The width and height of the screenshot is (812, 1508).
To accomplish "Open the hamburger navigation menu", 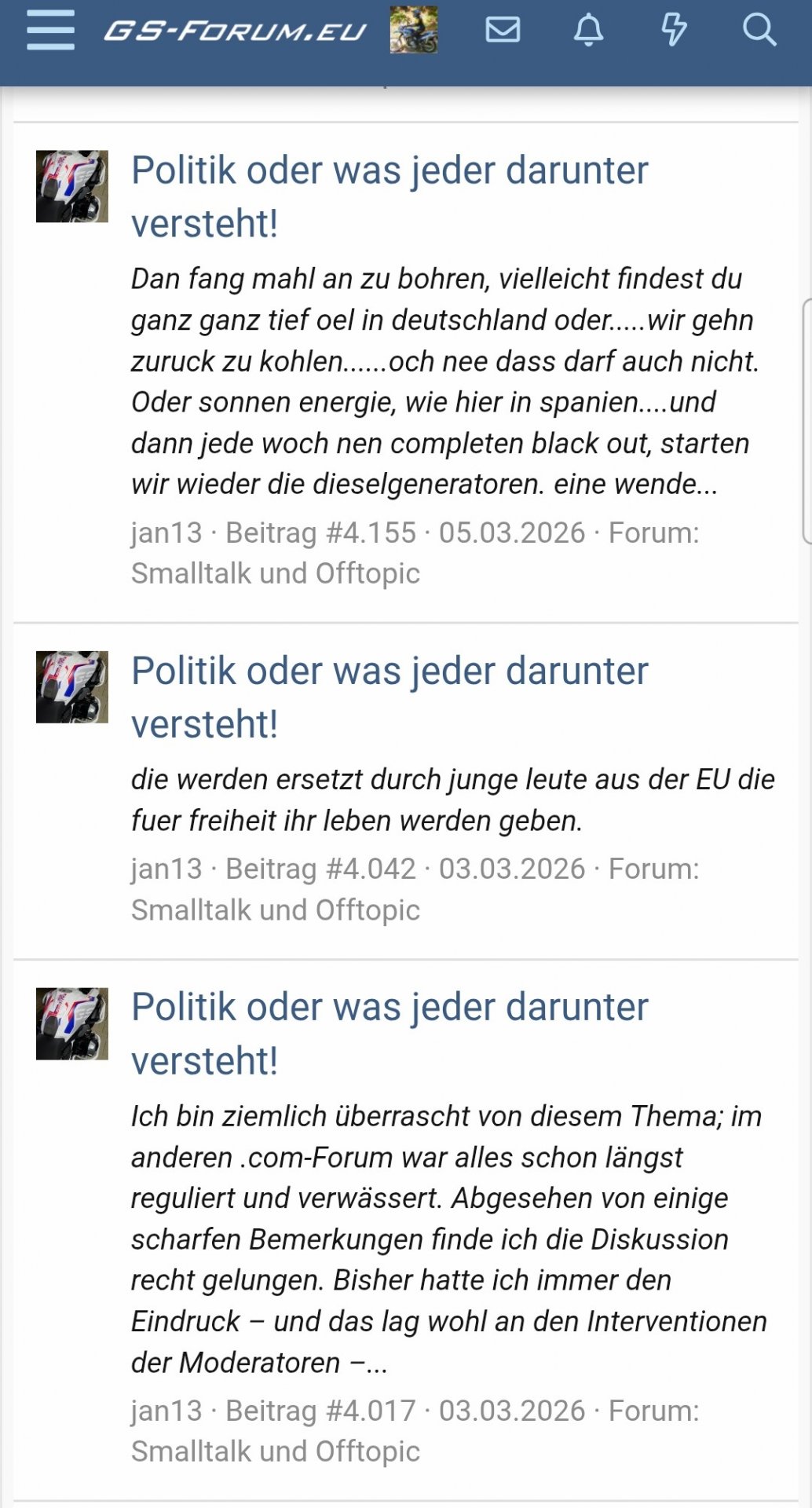I will coord(50,31).
